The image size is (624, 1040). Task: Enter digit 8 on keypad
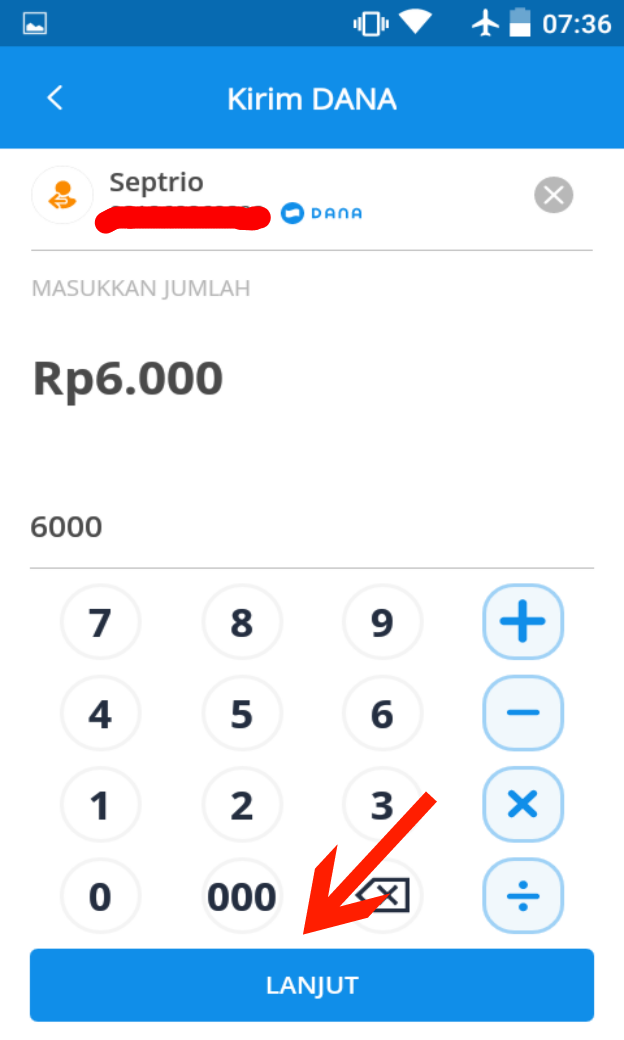pos(242,623)
